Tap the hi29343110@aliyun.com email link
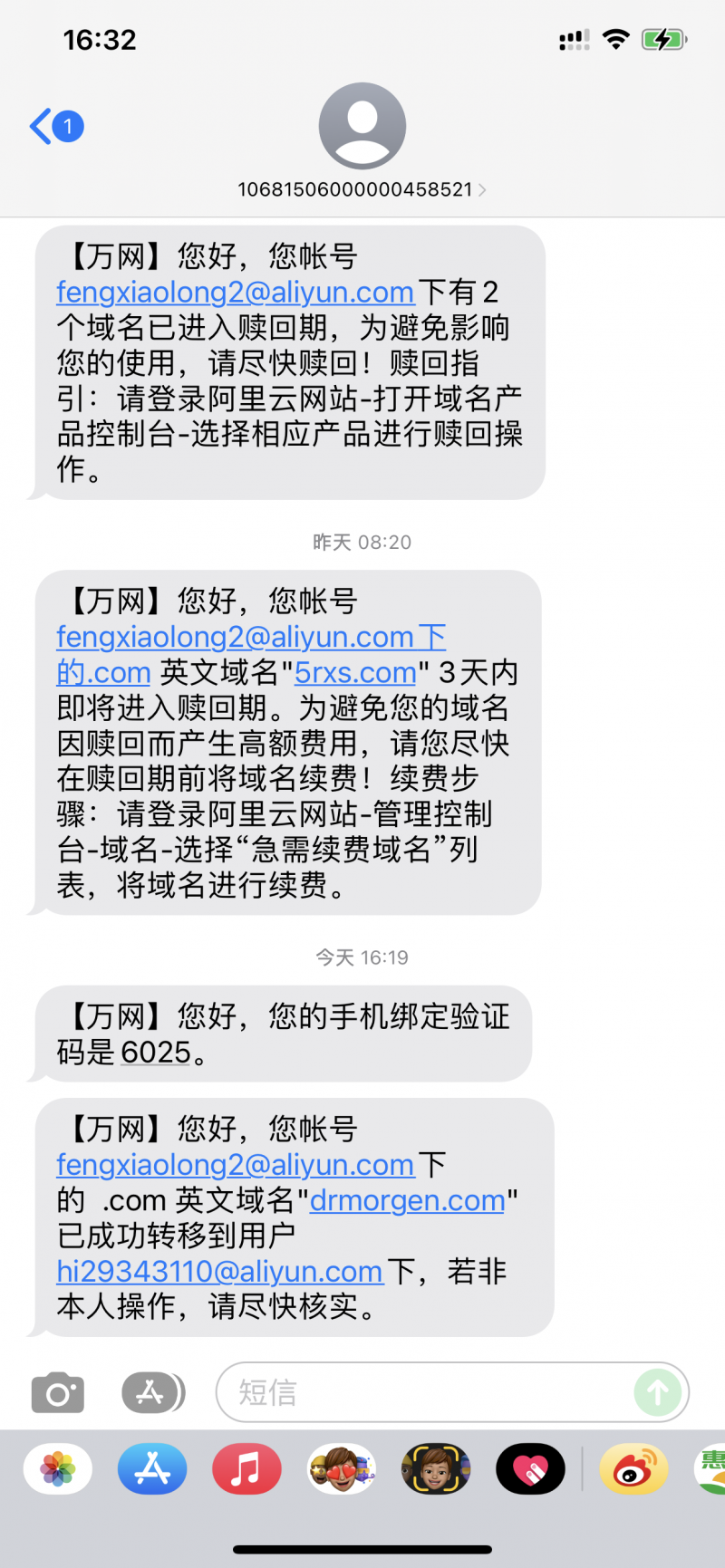Viewport: 725px width, 1568px height. (219, 1271)
